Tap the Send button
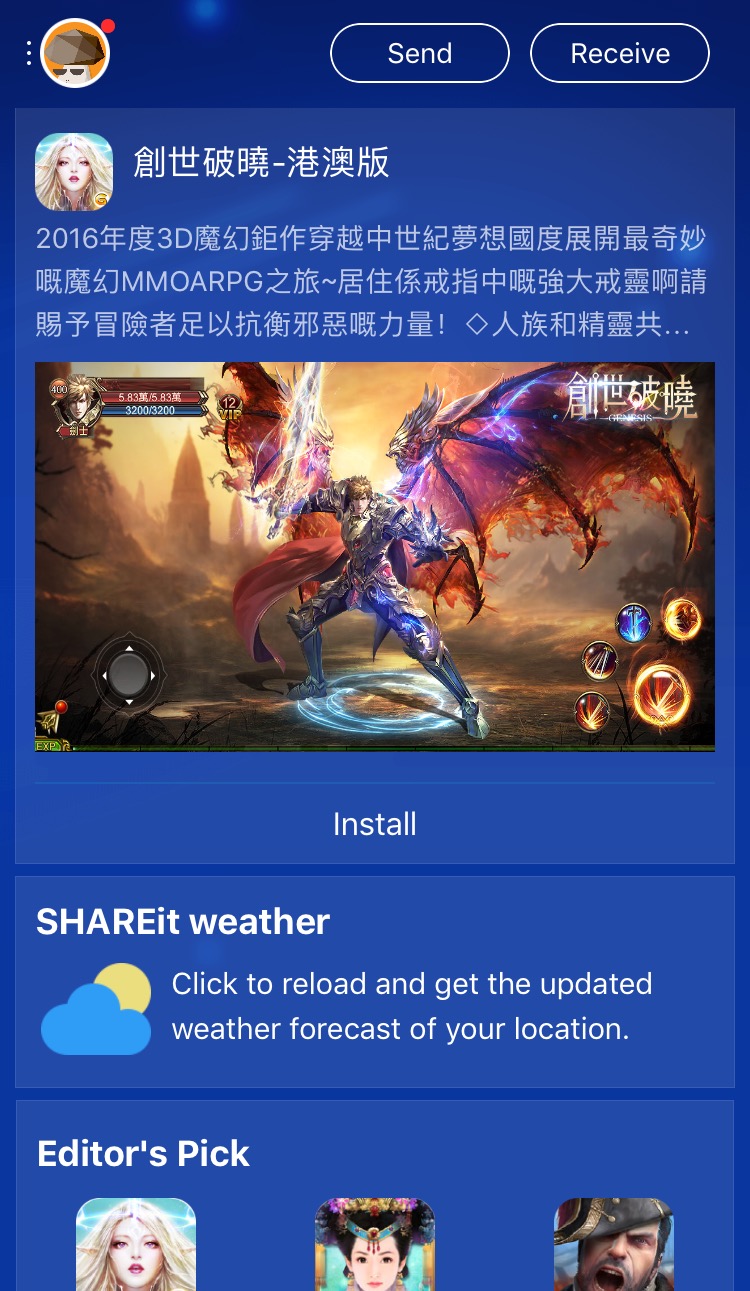The width and height of the screenshot is (750, 1291). (420, 53)
